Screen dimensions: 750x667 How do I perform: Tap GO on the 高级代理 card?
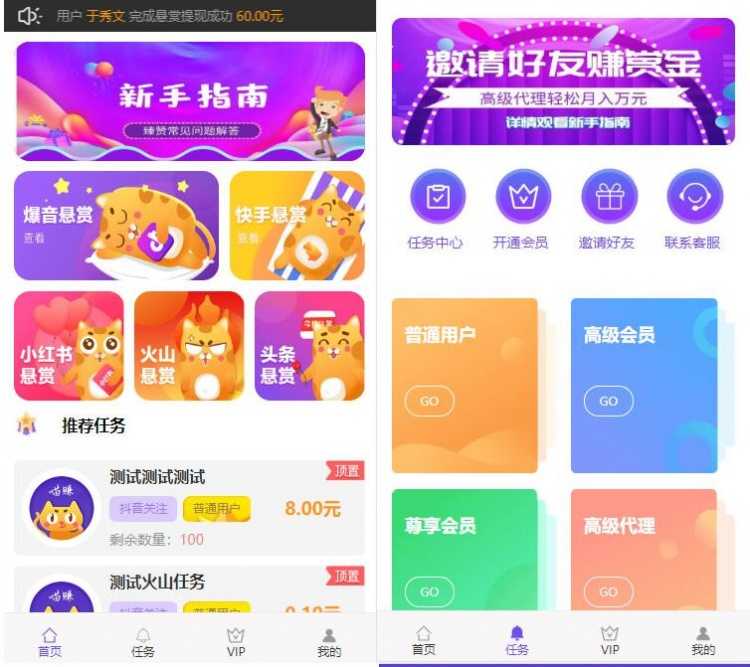point(608,591)
